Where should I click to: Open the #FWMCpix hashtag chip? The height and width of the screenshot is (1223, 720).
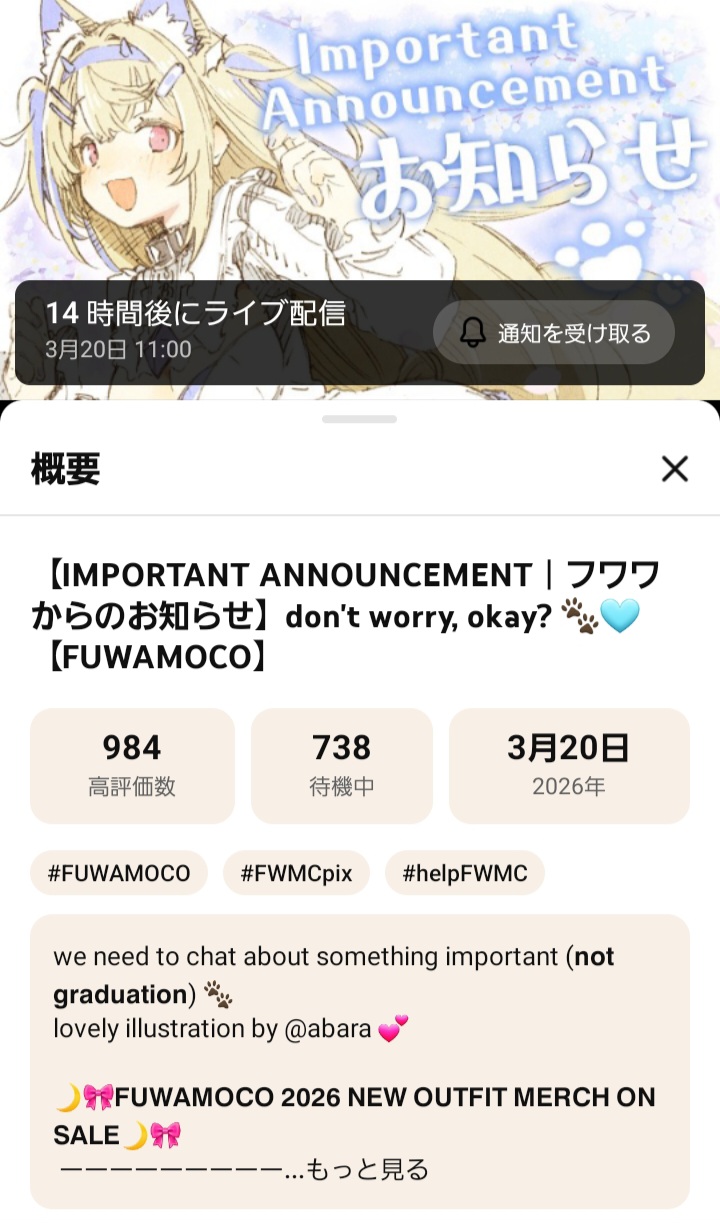[296, 873]
